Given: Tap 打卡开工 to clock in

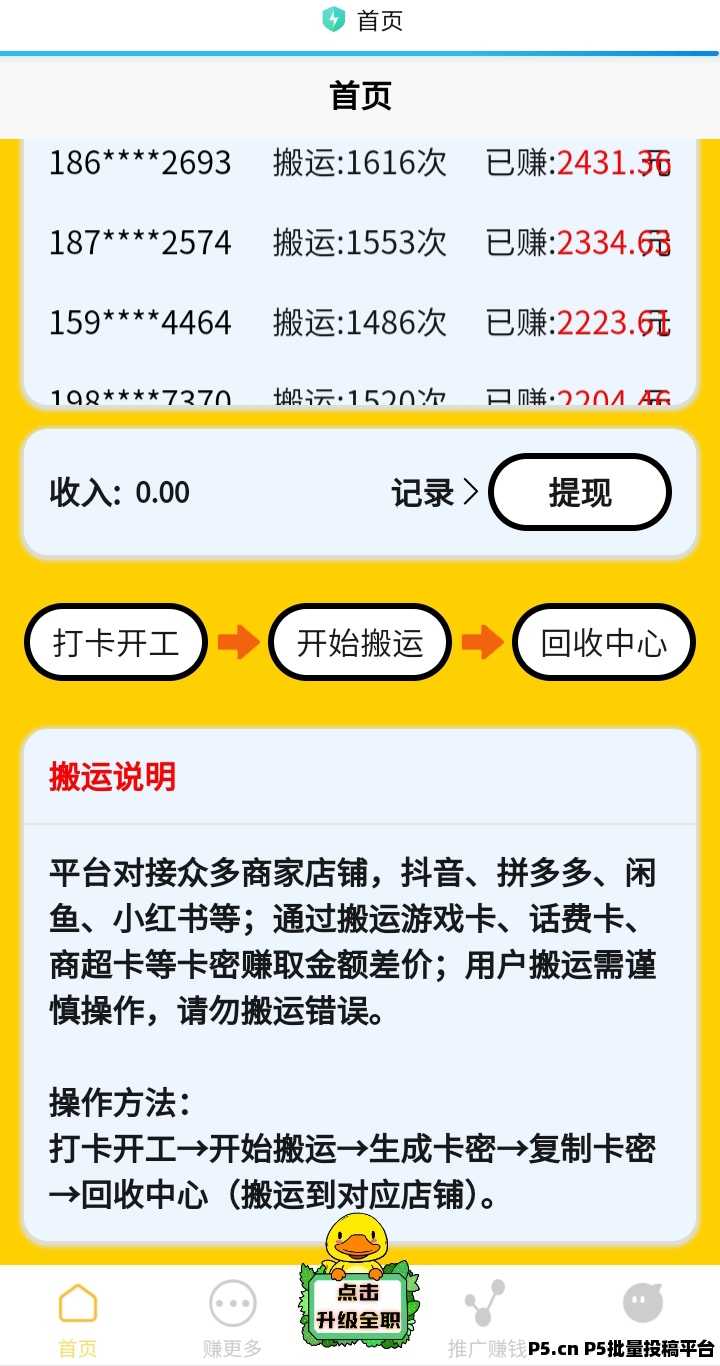Looking at the screenshot, I should coord(116,642).
